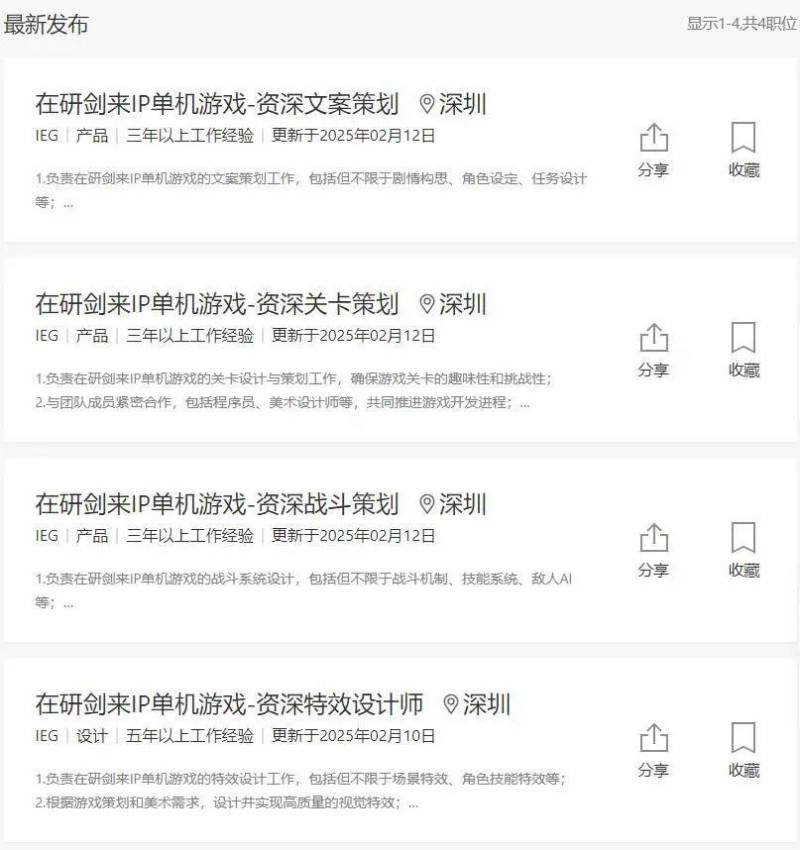
Task: Bookmark the 资深特效设计师 position
Action: coord(743,750)
